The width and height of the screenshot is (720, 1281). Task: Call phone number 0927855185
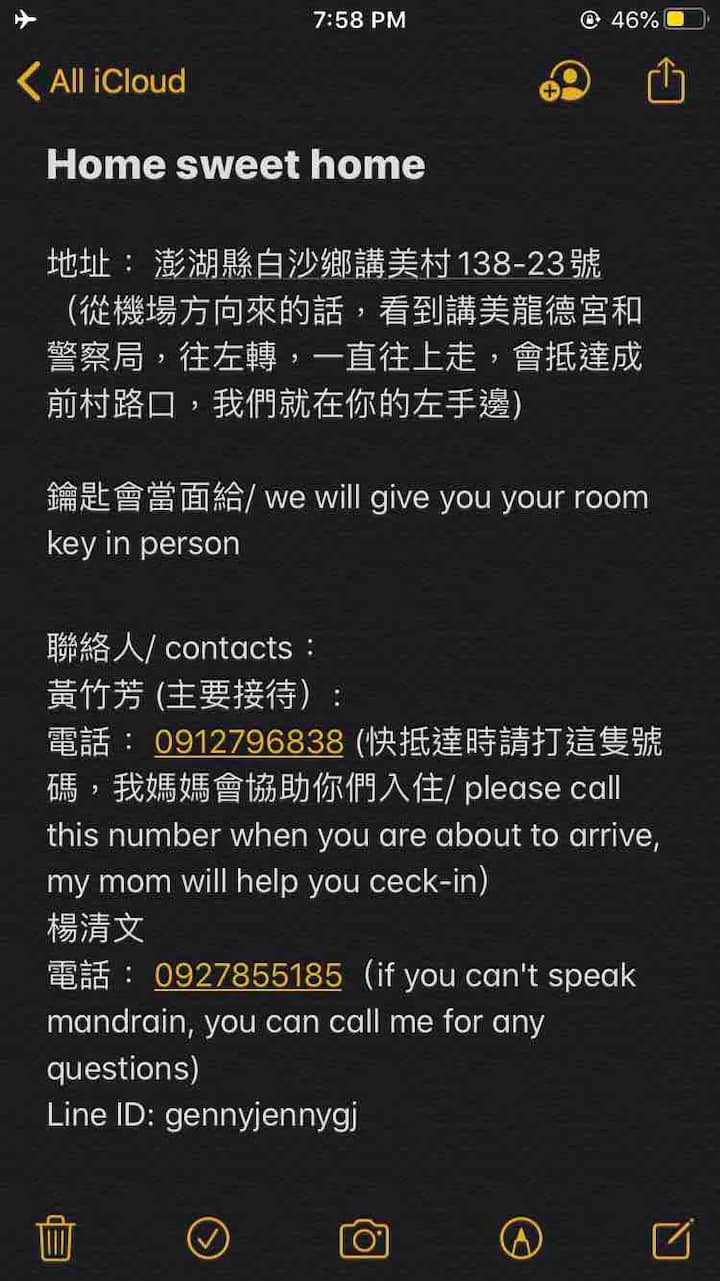click(x=248, y=975)
